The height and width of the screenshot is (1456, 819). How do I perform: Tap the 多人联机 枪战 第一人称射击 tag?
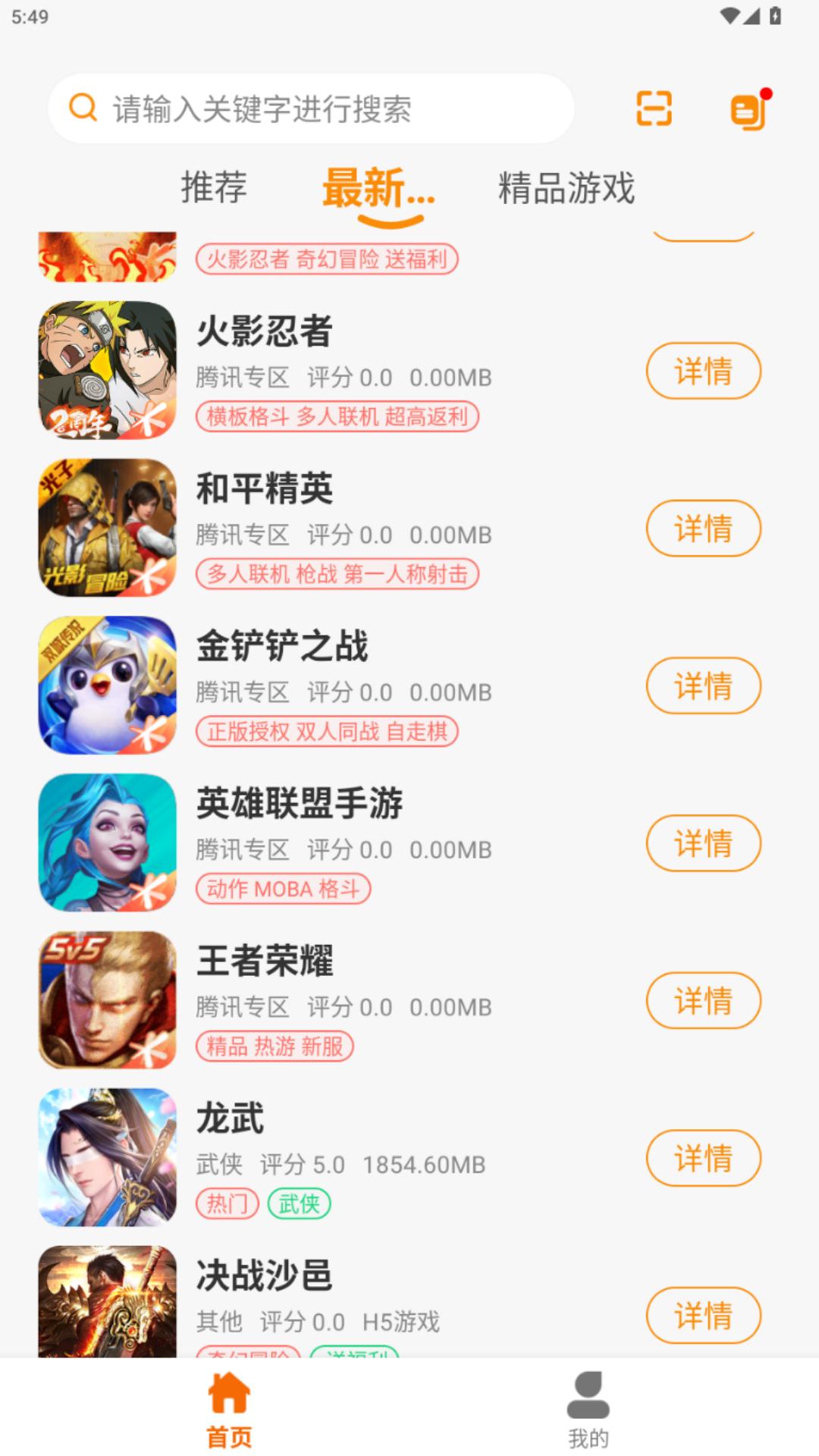(337, 573)
